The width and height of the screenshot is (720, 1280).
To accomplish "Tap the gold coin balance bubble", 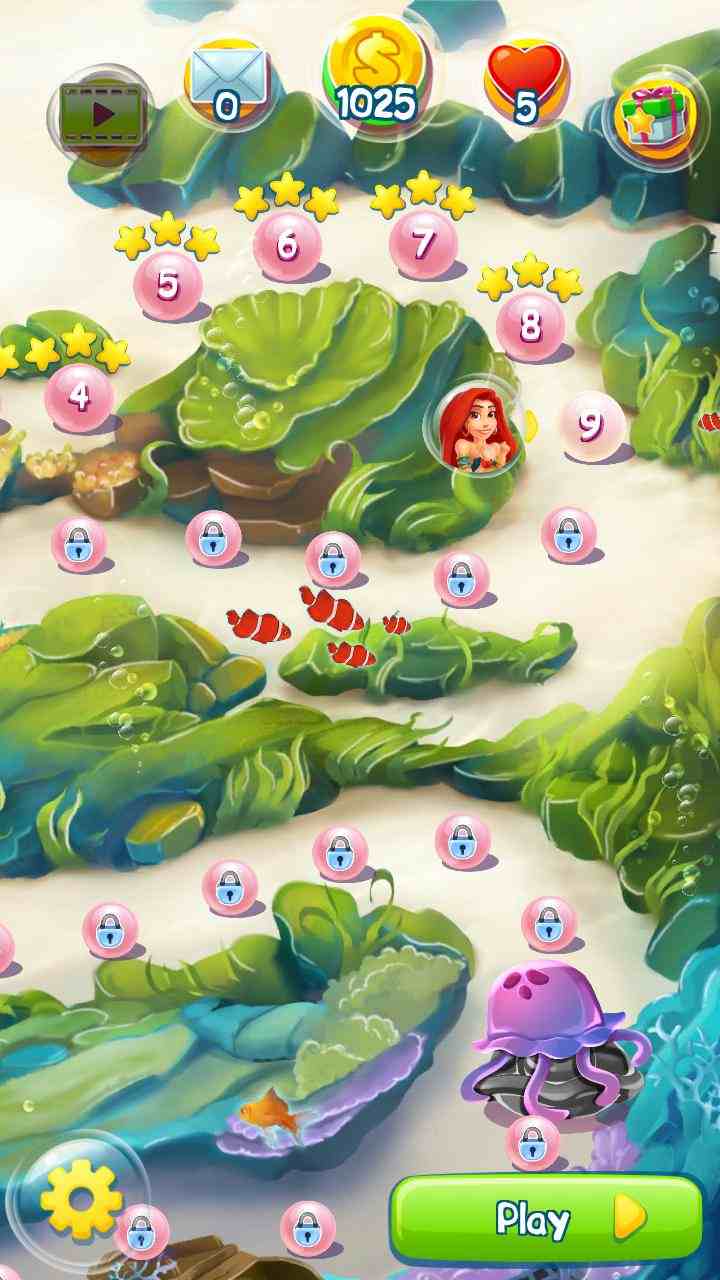I will 375,74.
